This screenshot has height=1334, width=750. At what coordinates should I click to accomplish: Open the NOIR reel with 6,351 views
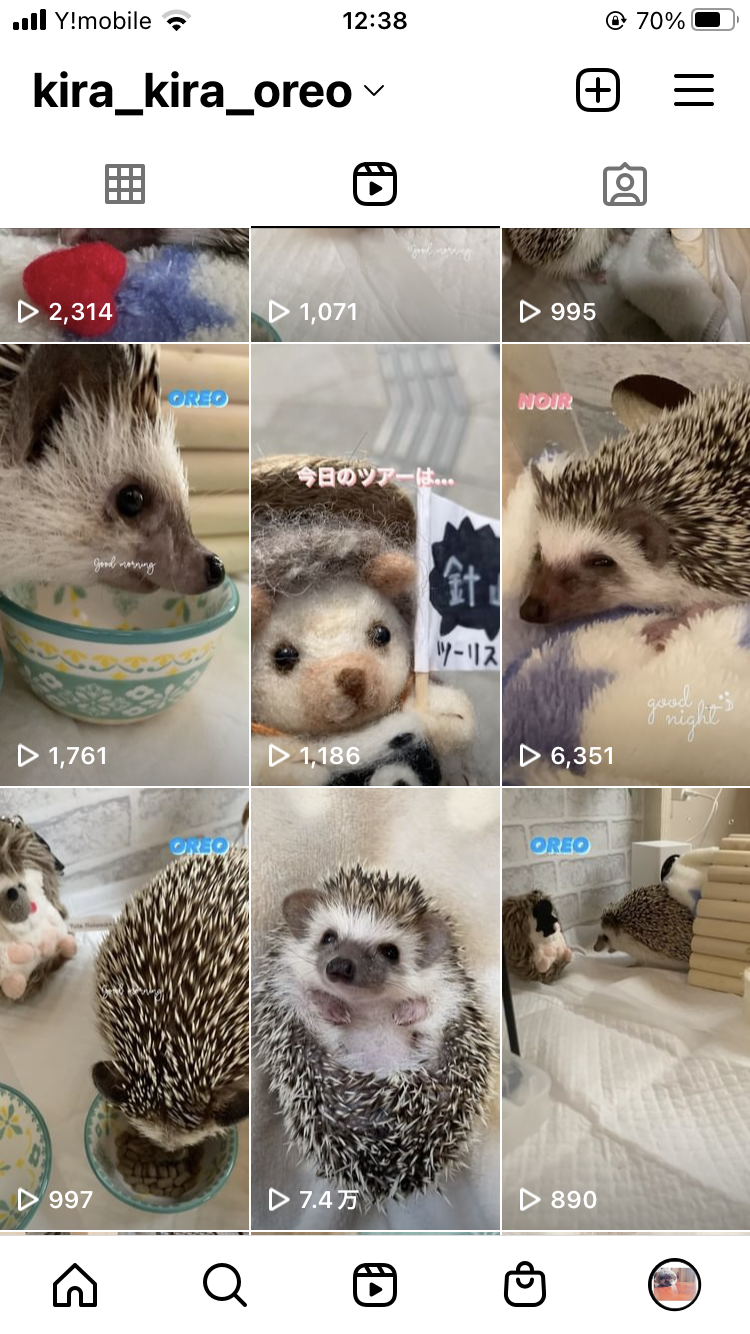tap(626, 565)
